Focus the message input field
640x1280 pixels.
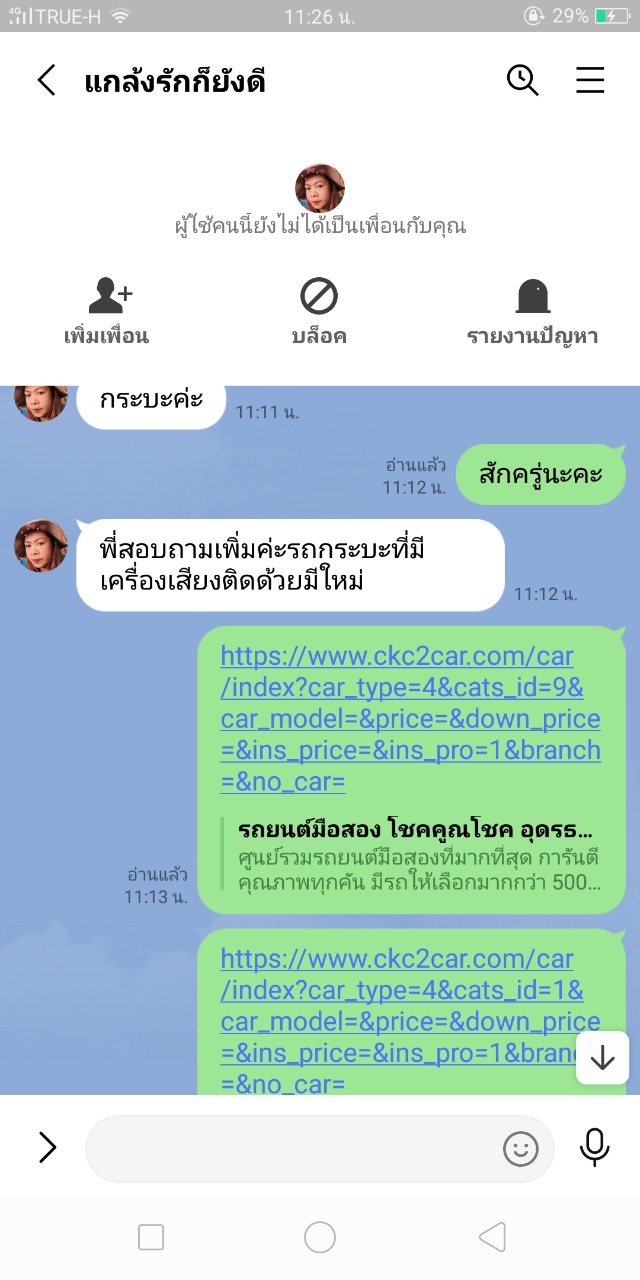(x=290, y=1149)
